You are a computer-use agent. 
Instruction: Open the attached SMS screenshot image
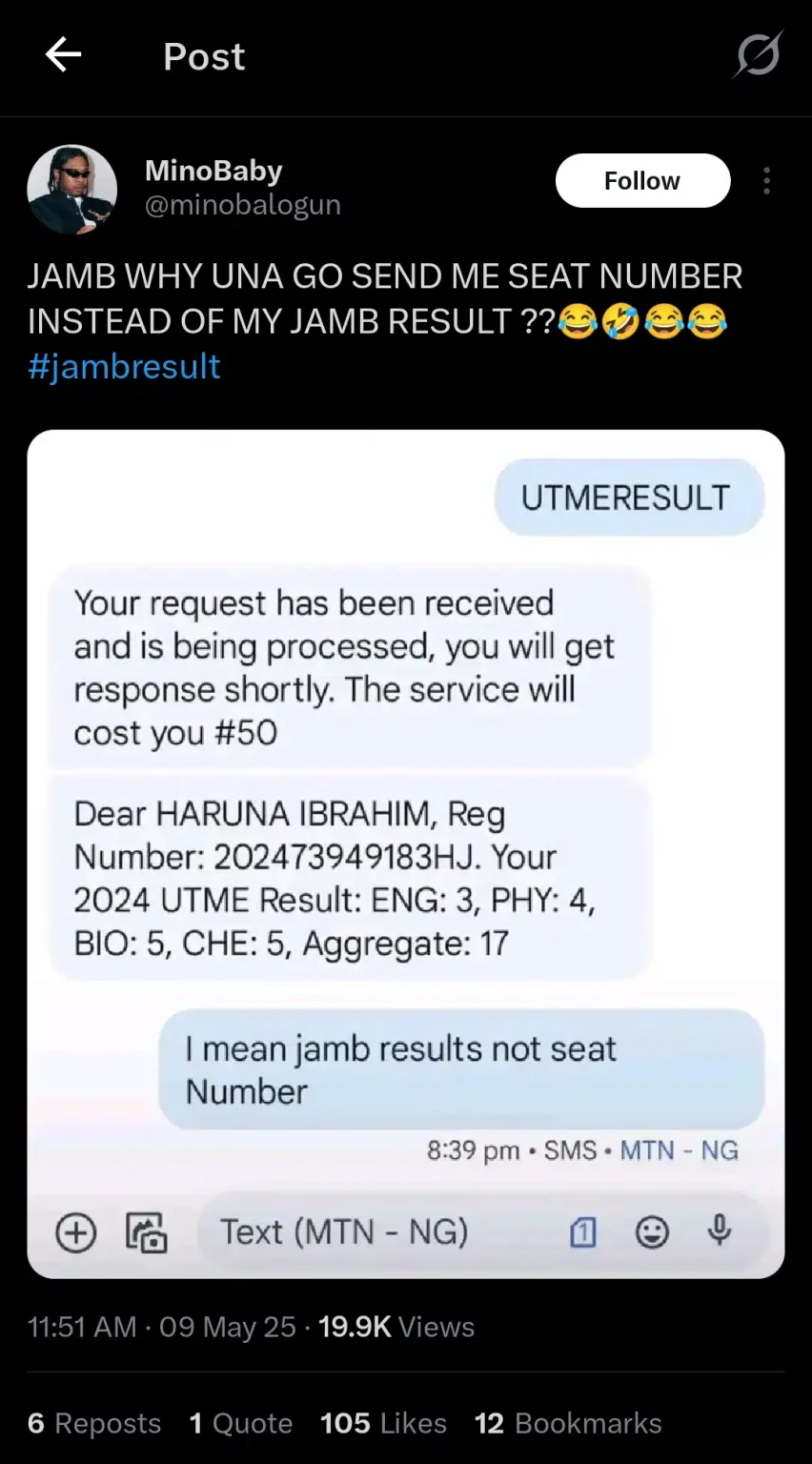tap(406, 853)
